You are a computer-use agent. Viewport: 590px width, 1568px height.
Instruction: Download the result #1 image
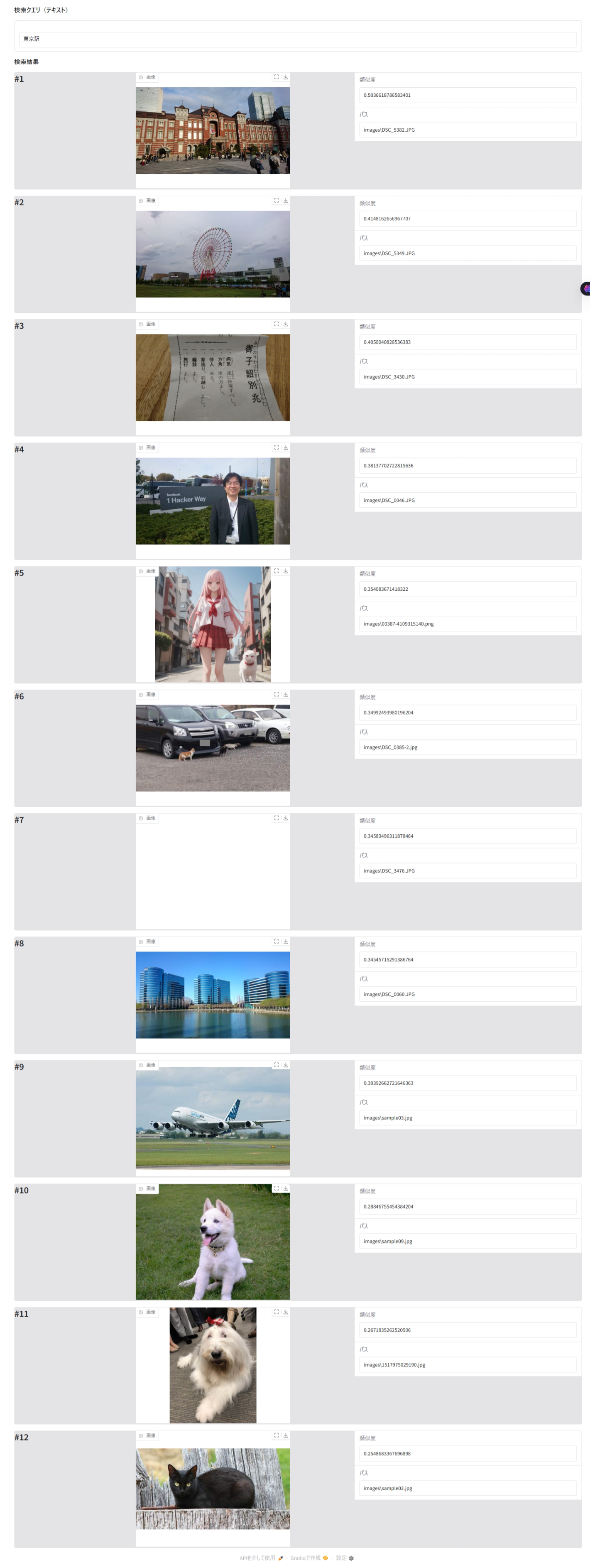pos(285,77)
